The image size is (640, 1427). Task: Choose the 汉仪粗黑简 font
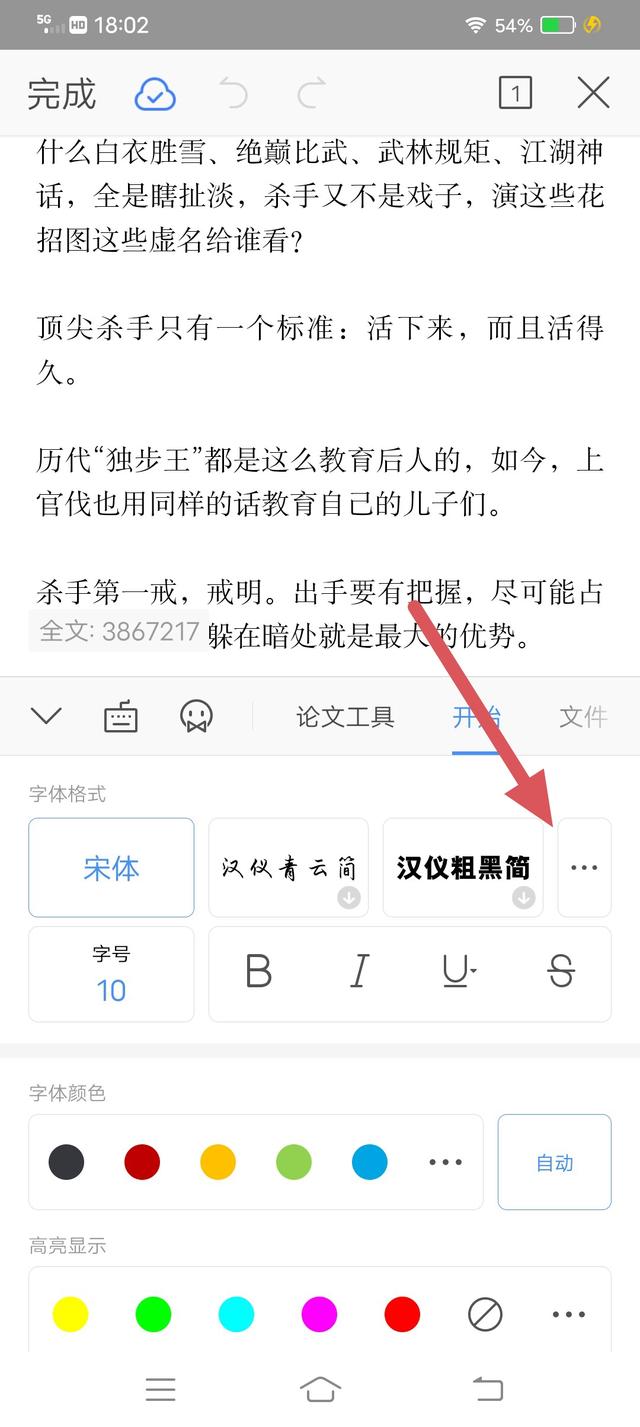point(463,868)
